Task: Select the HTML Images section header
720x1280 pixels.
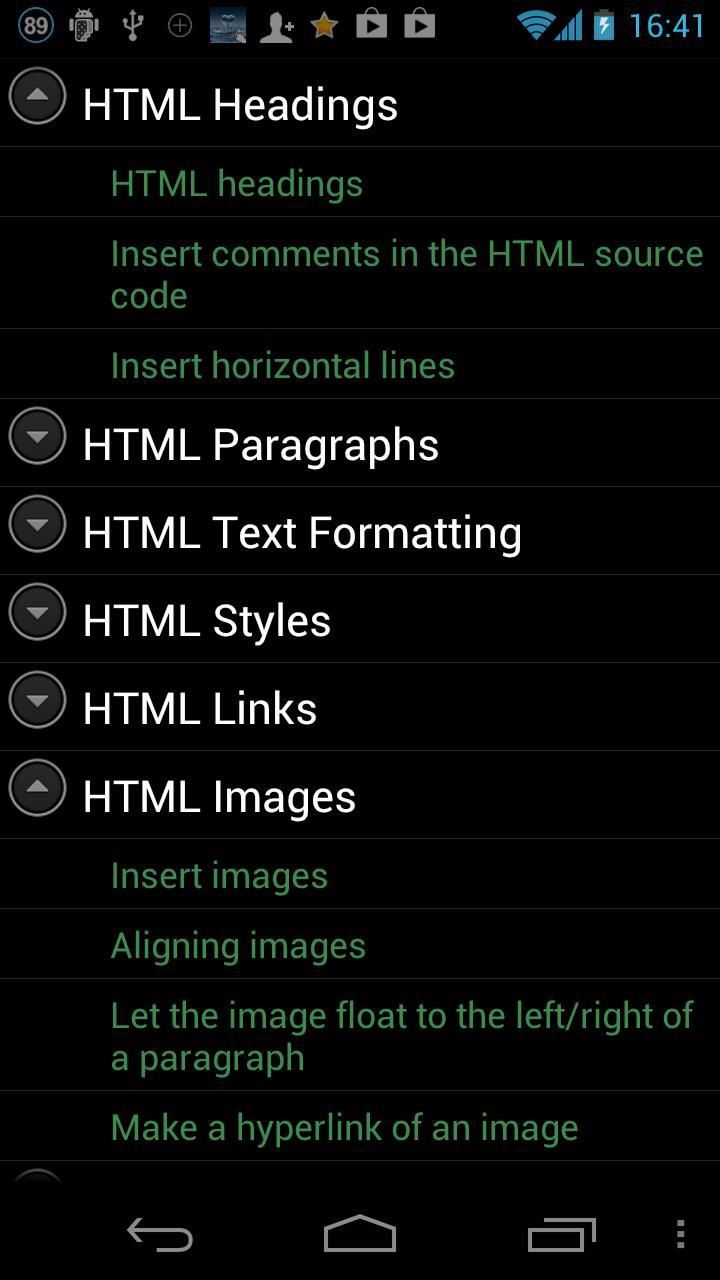Action: (220, 796)
